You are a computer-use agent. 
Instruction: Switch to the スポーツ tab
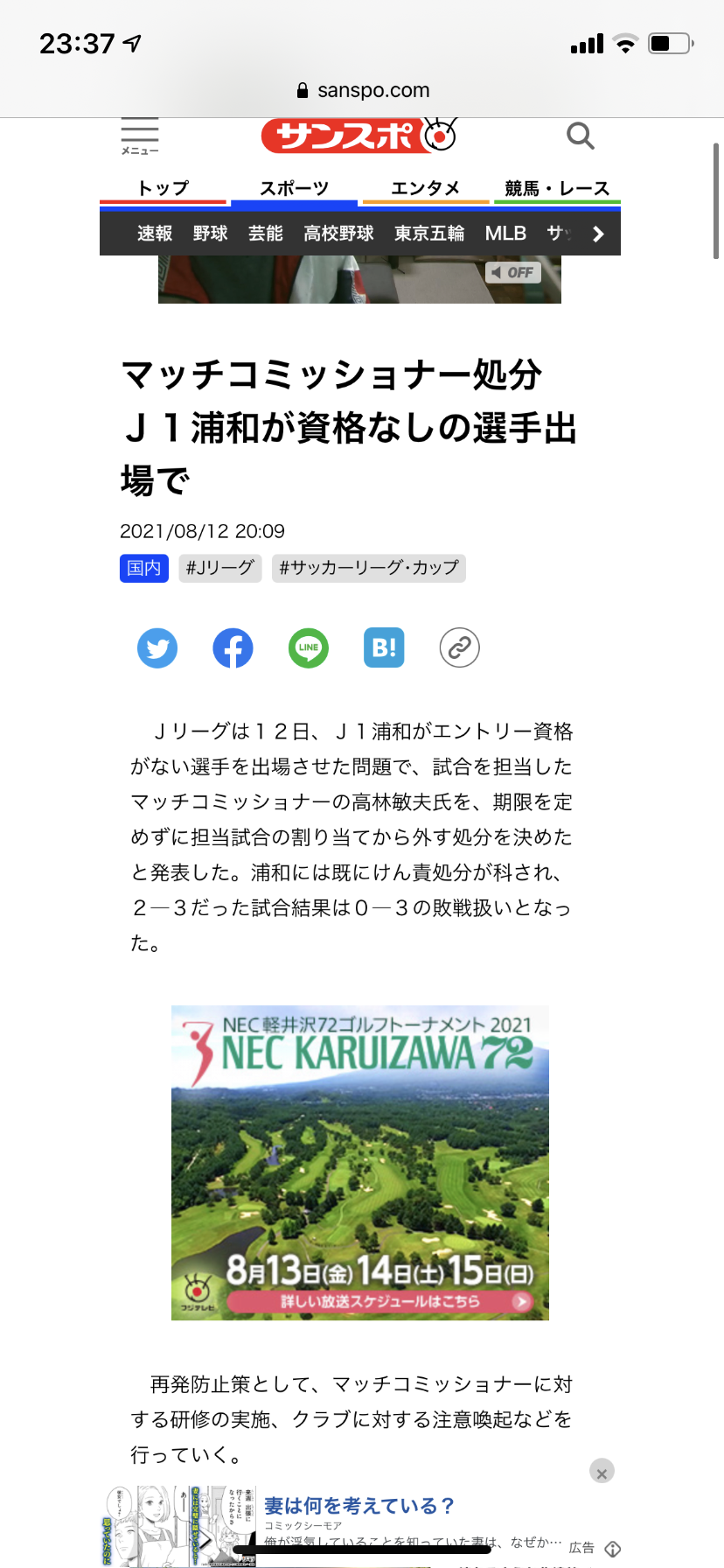[294, 188]
